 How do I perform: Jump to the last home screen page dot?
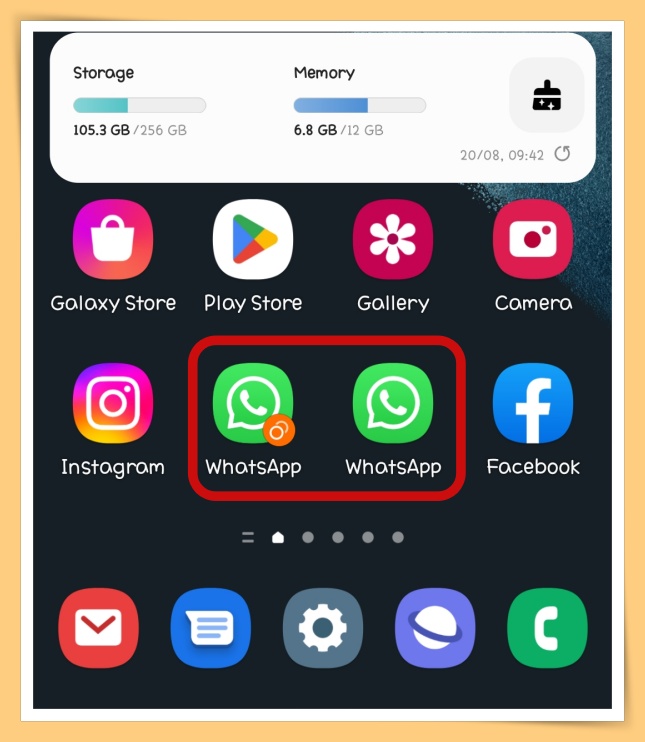pos(398,537)
